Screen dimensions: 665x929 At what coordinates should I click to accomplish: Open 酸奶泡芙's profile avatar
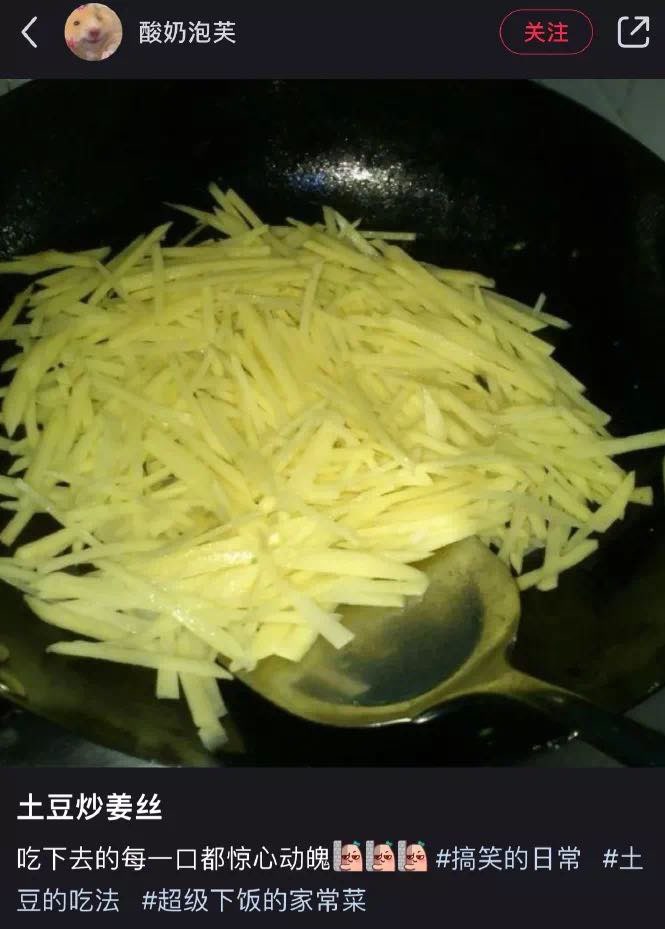click(93, 33)
